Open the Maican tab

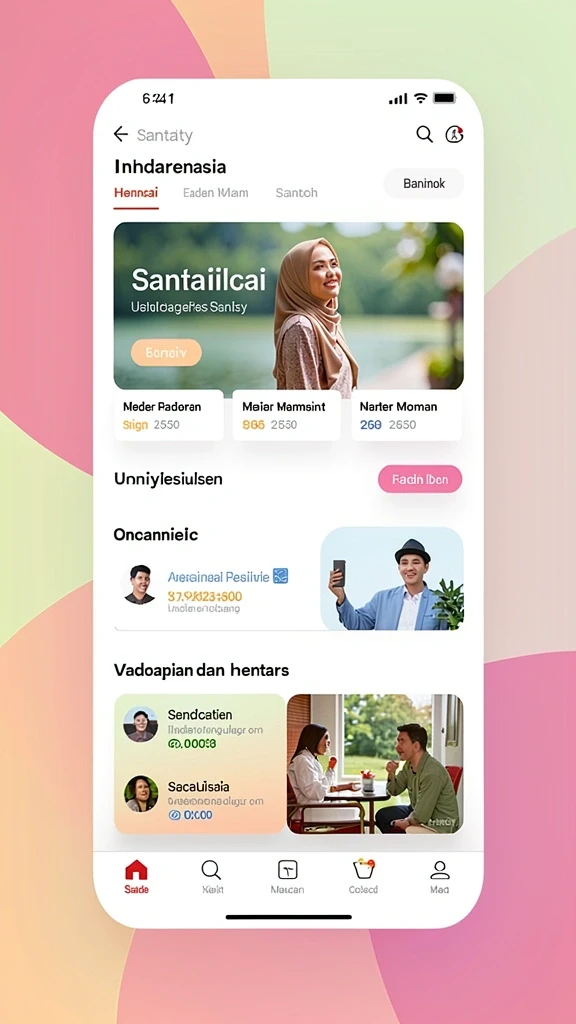(287, 876)
